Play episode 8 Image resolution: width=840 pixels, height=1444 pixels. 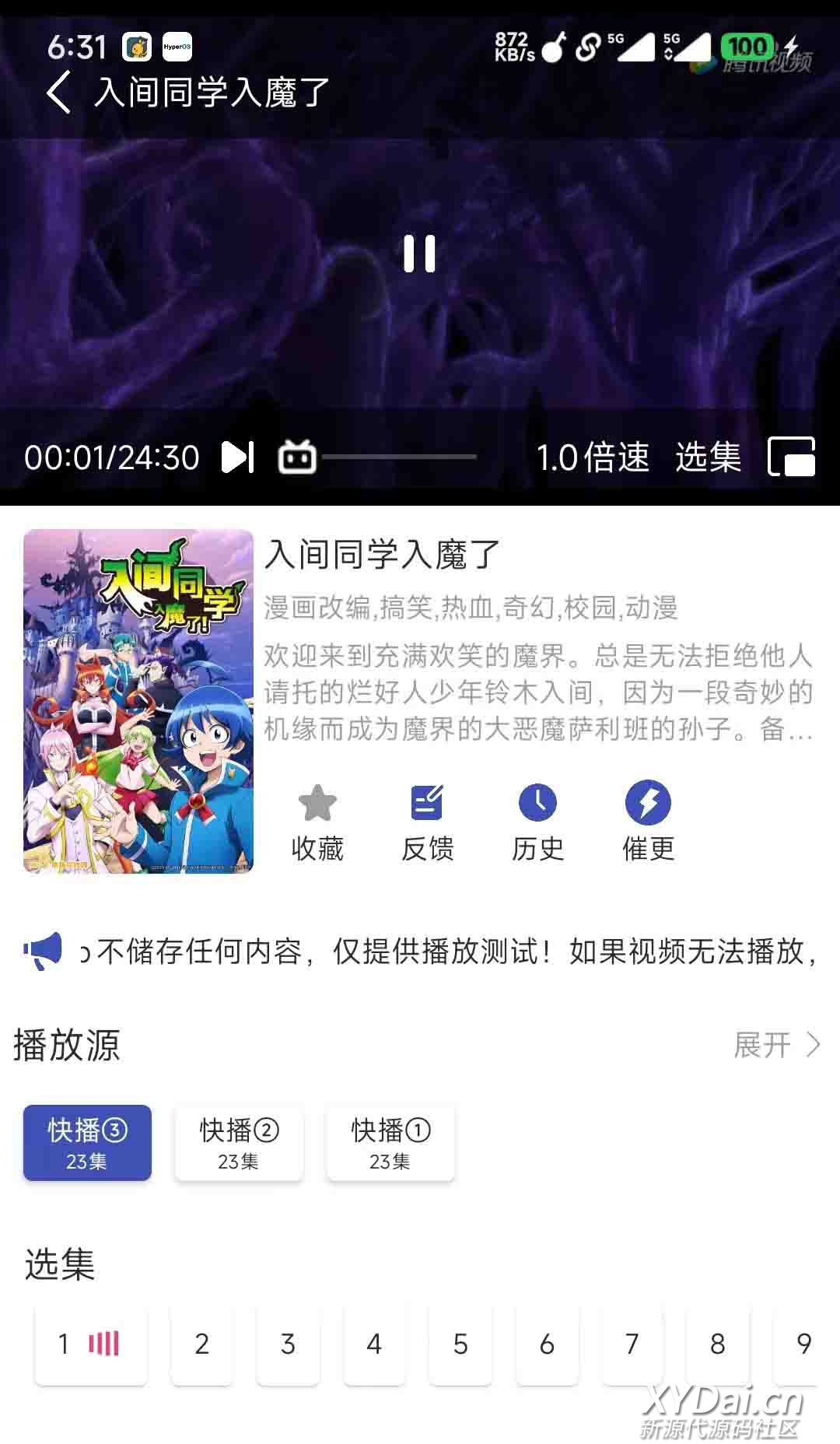(717, 1344)
